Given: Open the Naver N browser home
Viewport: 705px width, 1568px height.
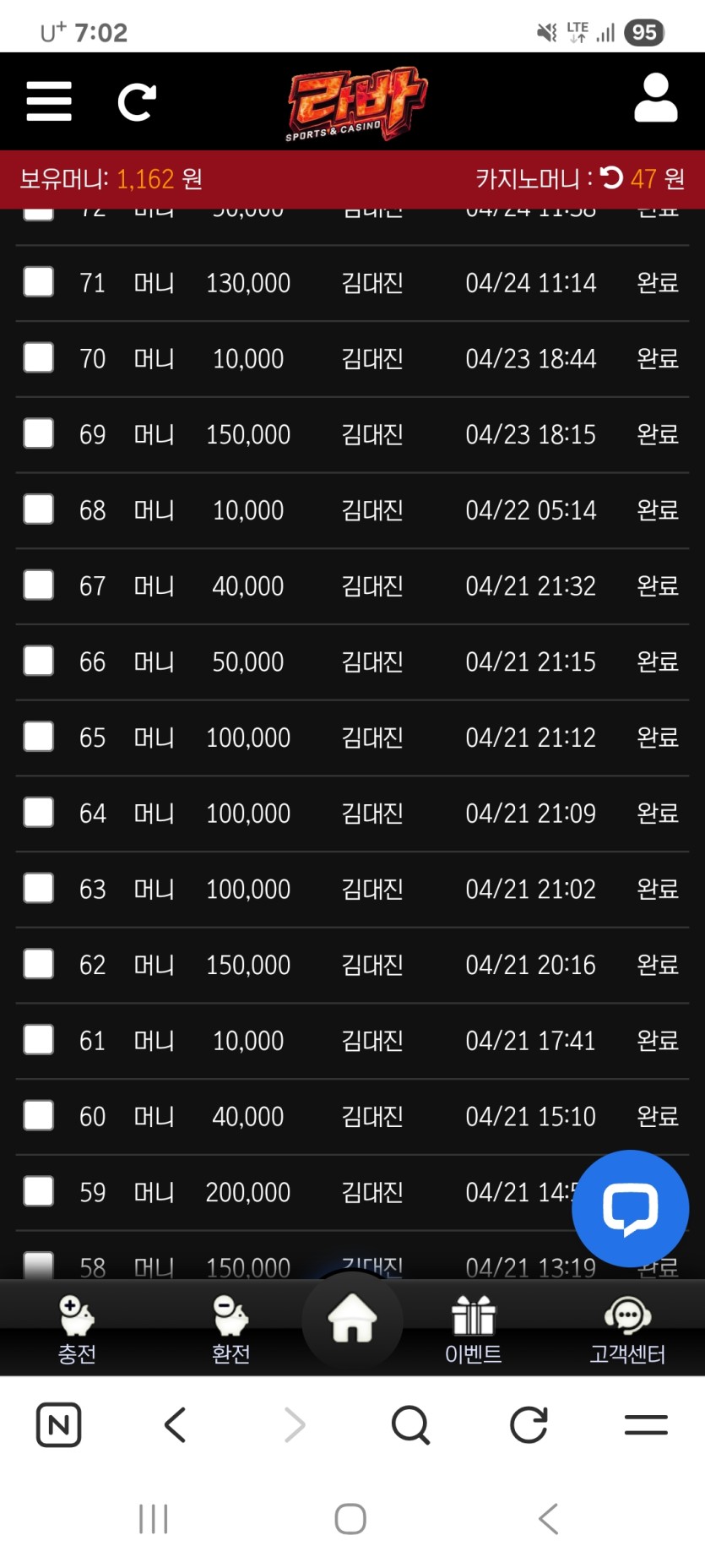Looking at the screenshot, I should (59, 1425).
